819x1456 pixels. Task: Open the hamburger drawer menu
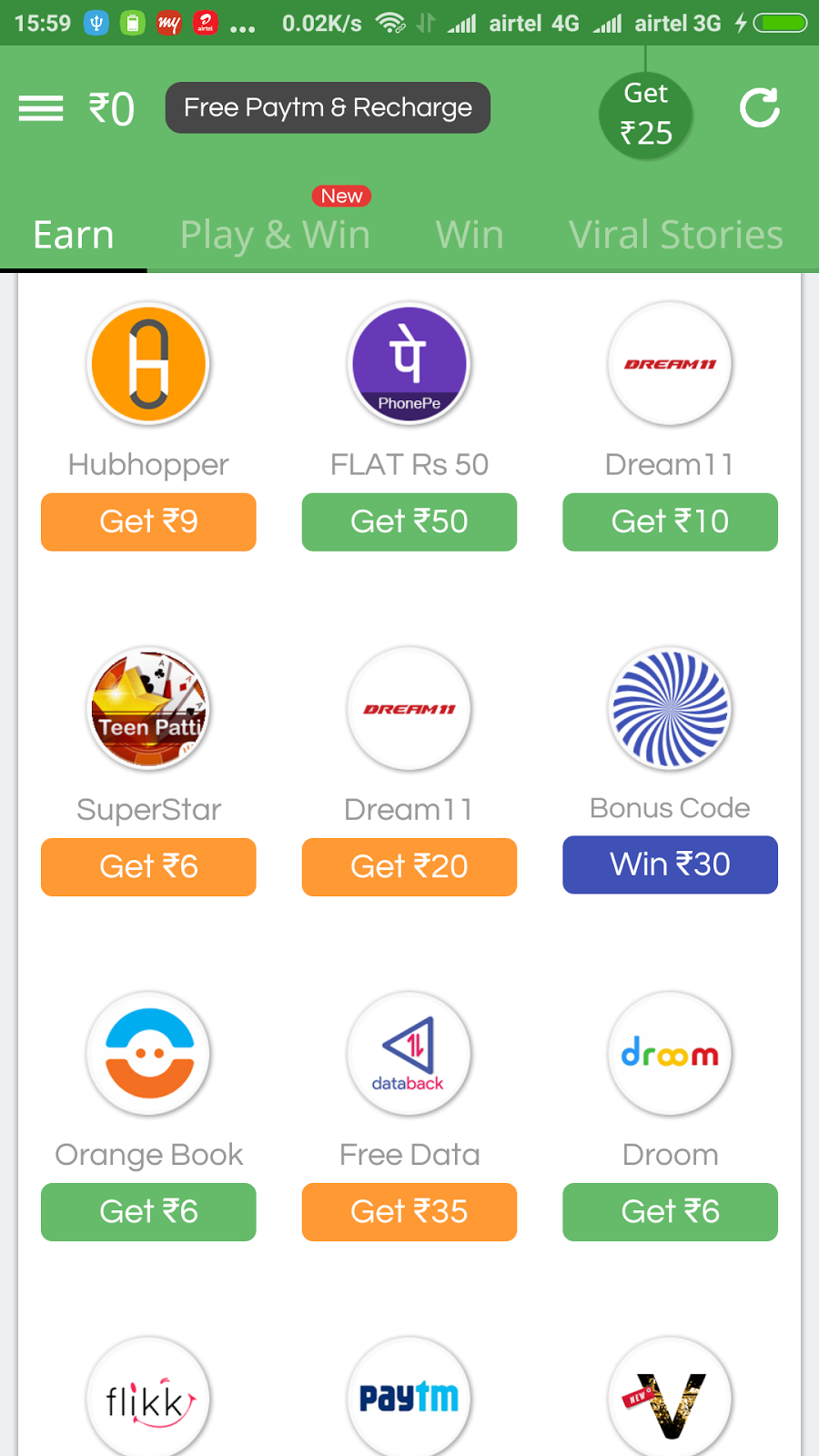click(x=41, y=109)
